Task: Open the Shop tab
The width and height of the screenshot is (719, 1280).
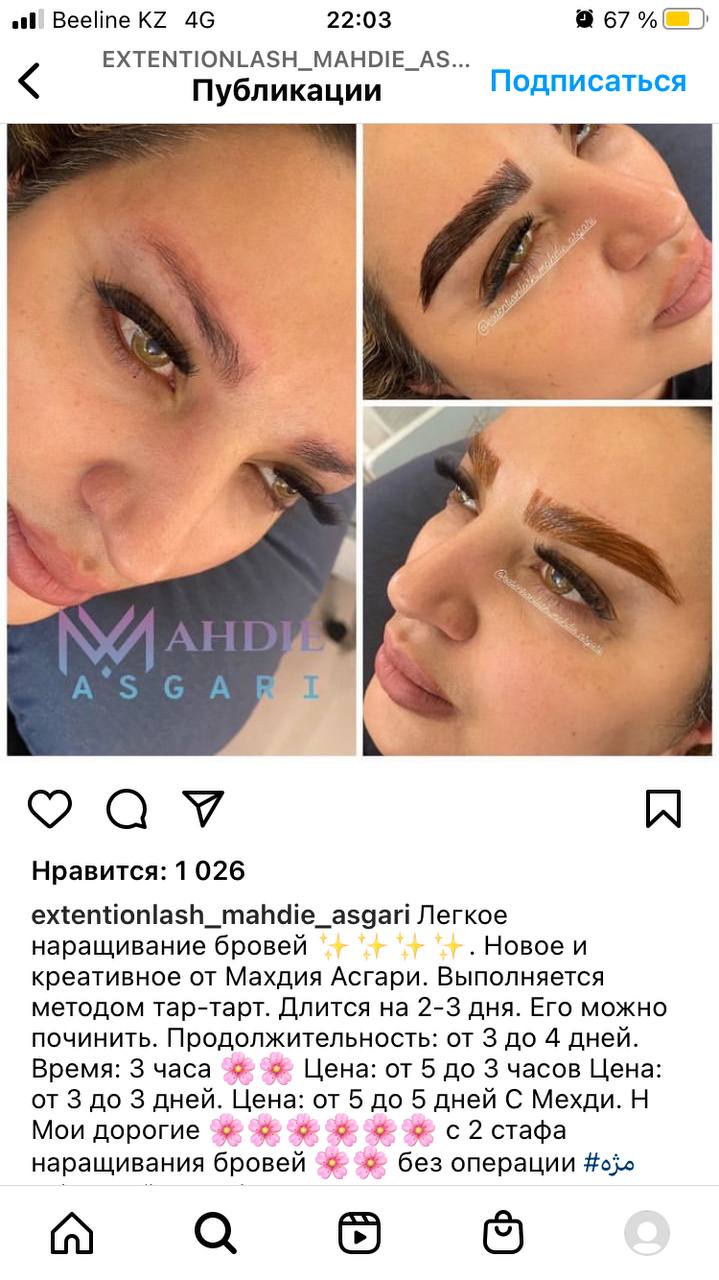Action: [503, 1233]
